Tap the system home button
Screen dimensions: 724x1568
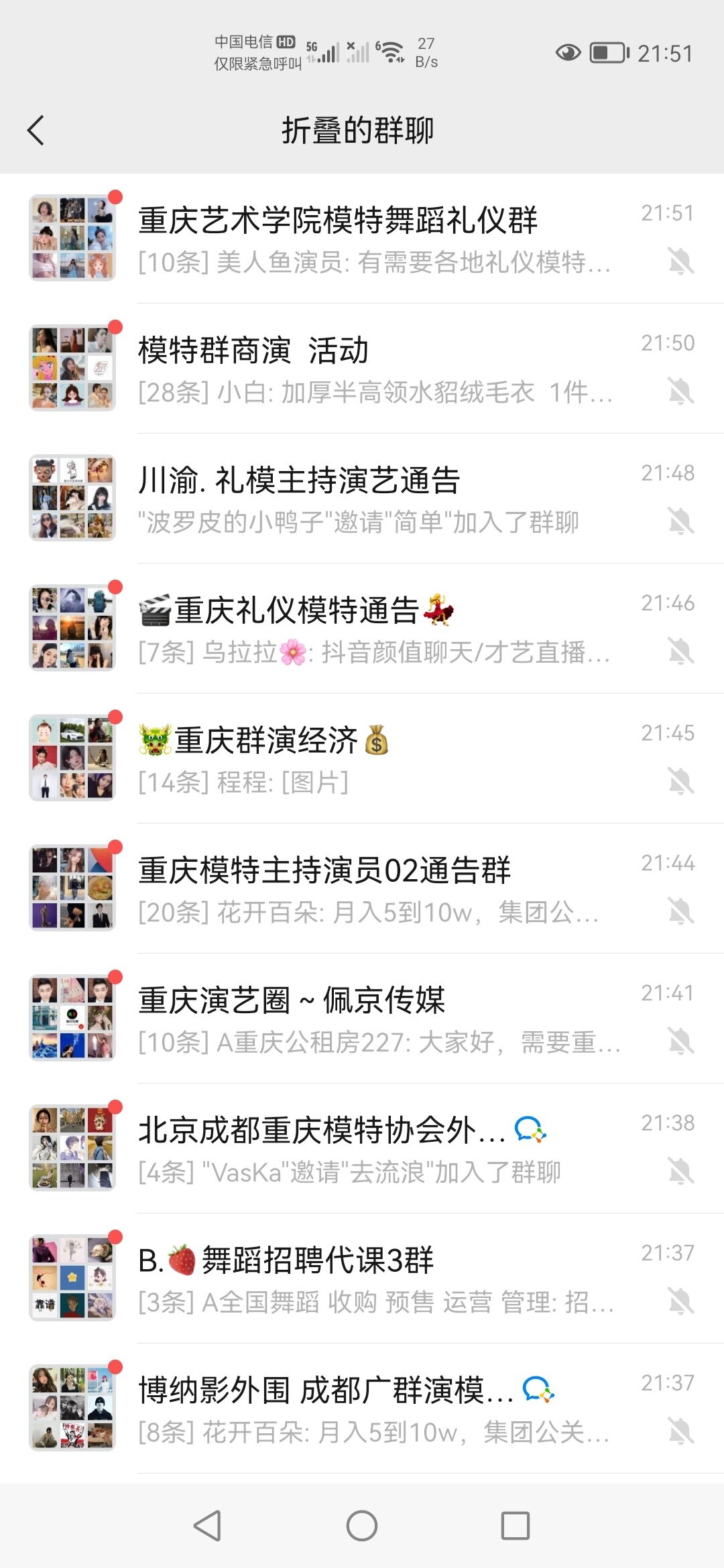(362, 1526)
